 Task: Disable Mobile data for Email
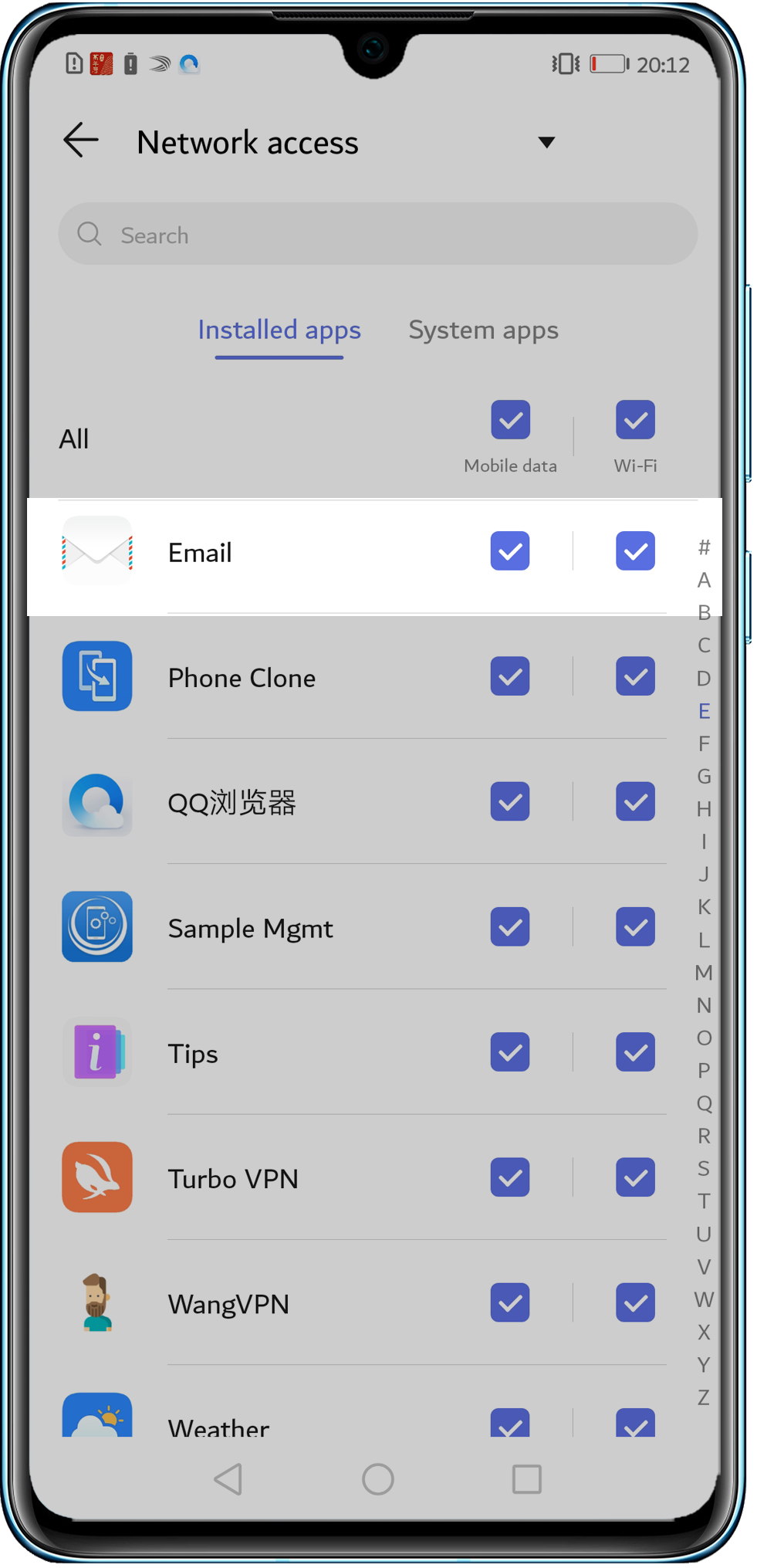tap(510, 551)
